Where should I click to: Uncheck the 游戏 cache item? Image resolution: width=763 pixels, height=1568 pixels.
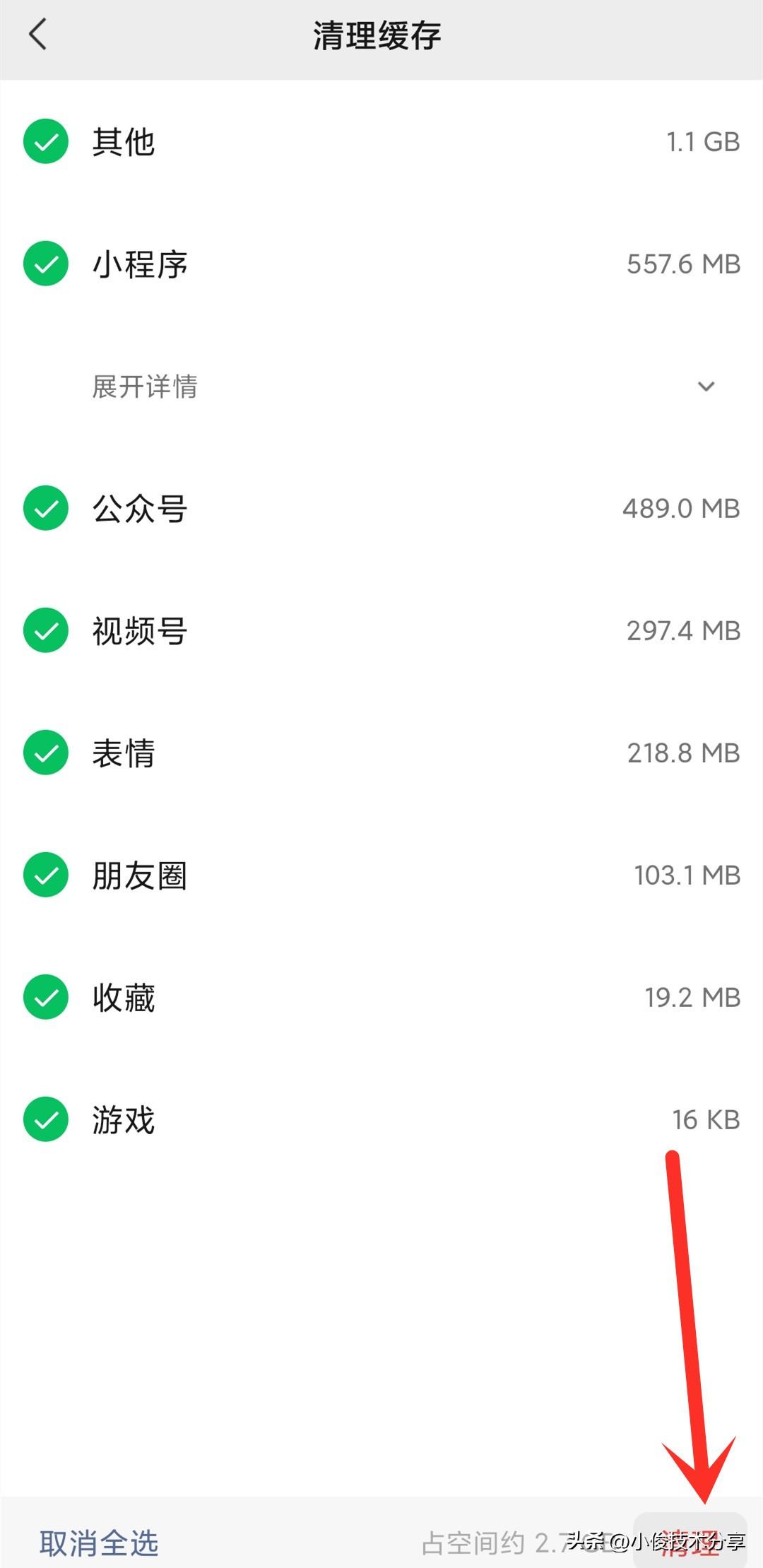[46, 1119]
